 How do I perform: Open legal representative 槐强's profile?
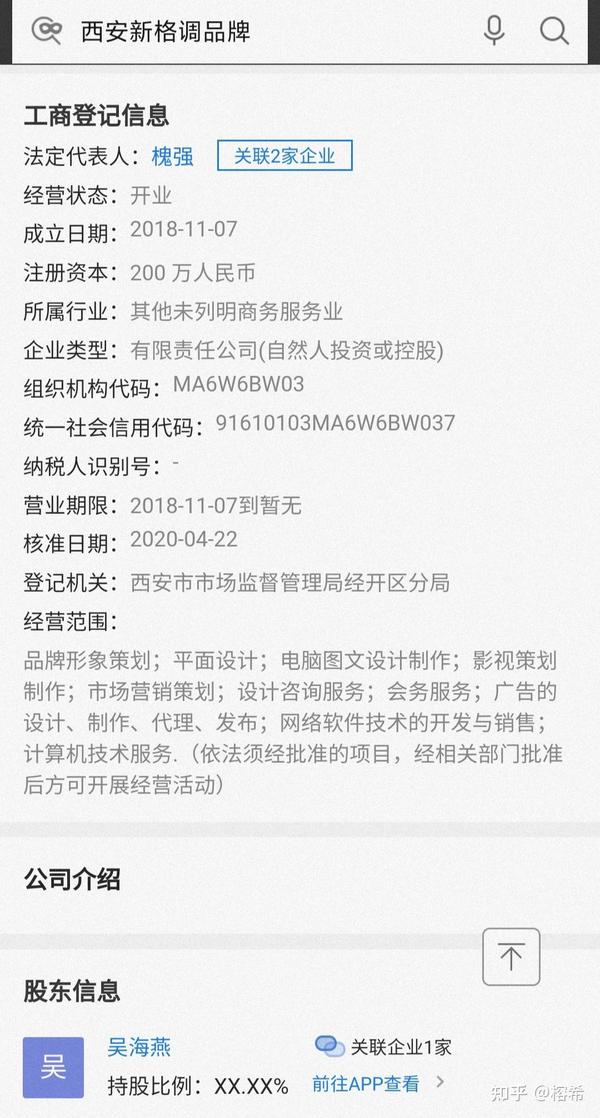[x=172, y=156]
